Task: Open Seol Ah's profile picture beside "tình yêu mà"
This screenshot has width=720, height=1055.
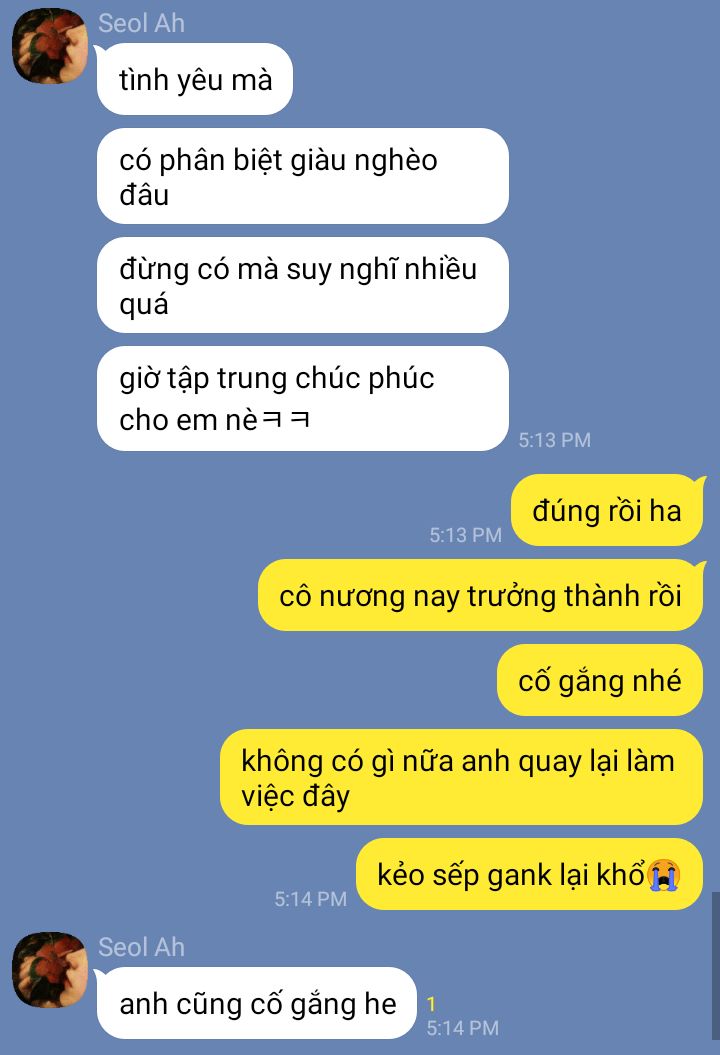Action: tap(50, 46)
